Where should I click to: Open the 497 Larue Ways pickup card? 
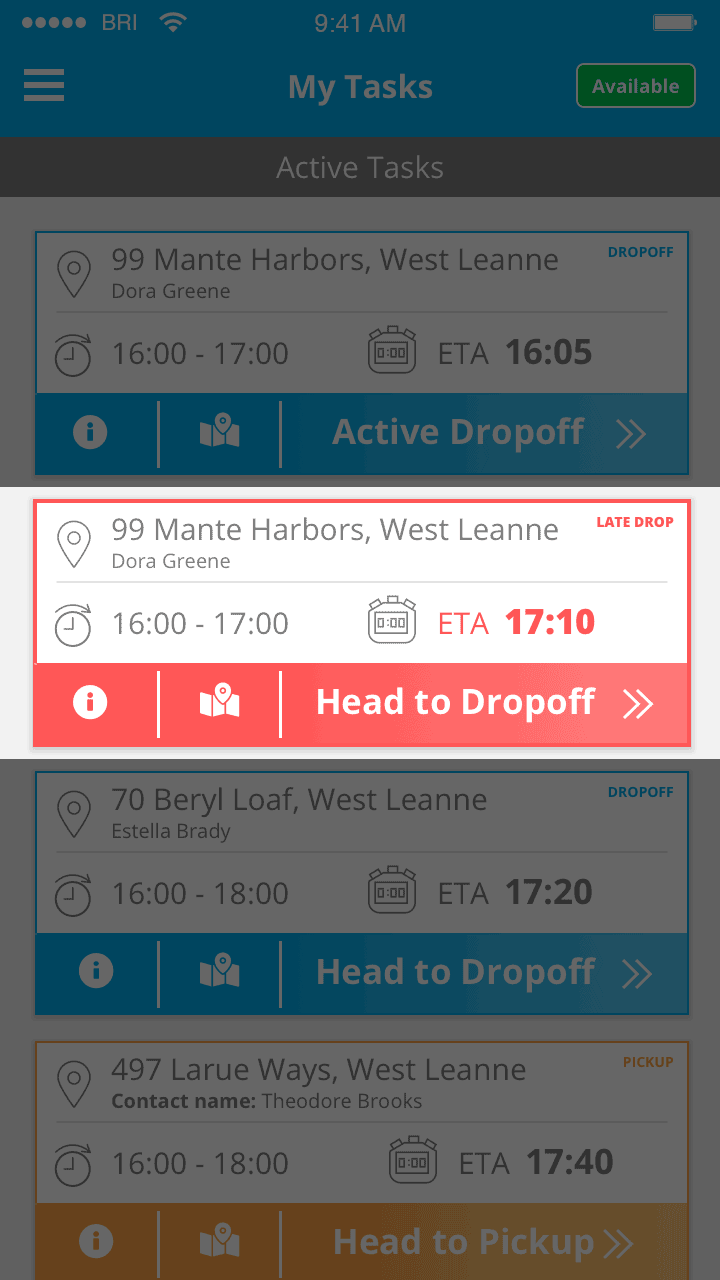(362, 1122)
